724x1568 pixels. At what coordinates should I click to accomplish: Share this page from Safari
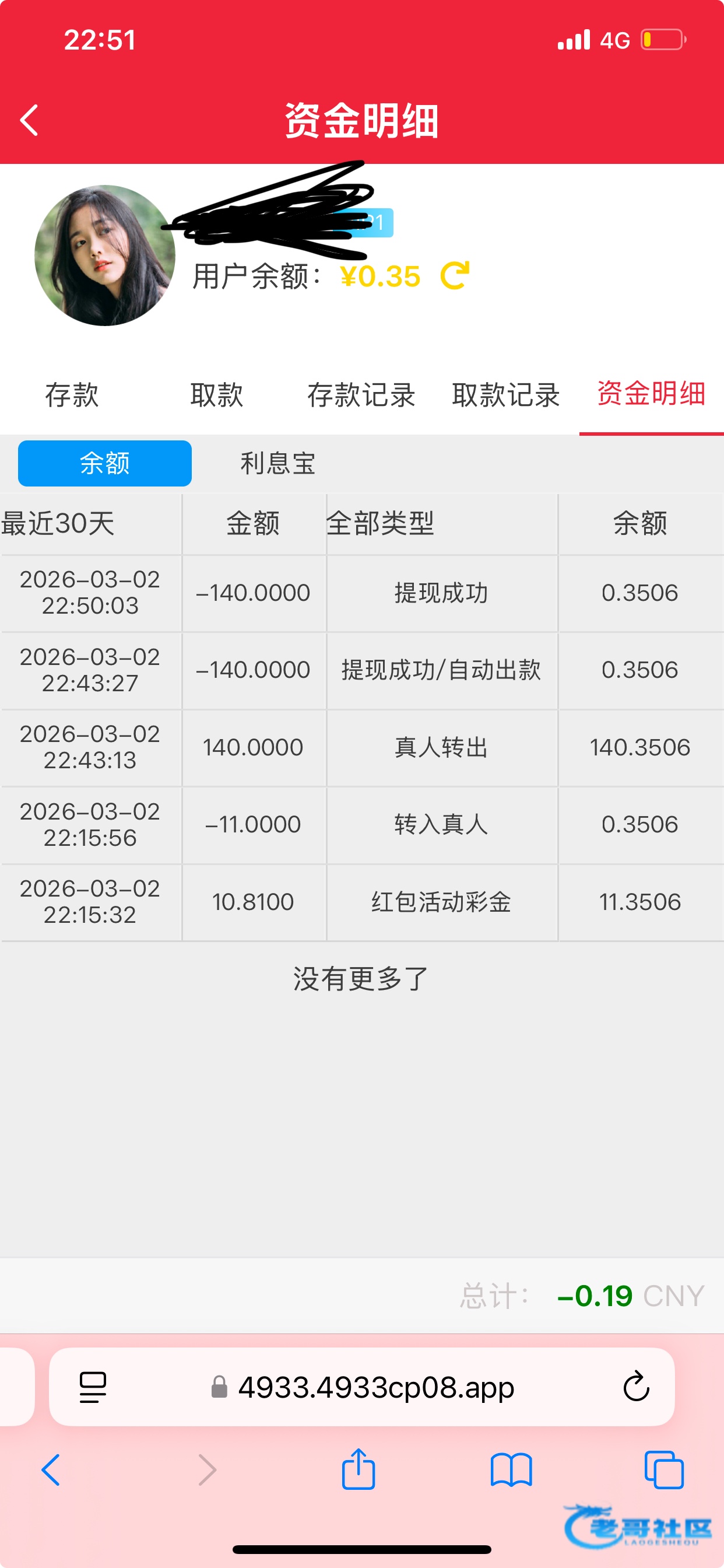[359, 1470]
